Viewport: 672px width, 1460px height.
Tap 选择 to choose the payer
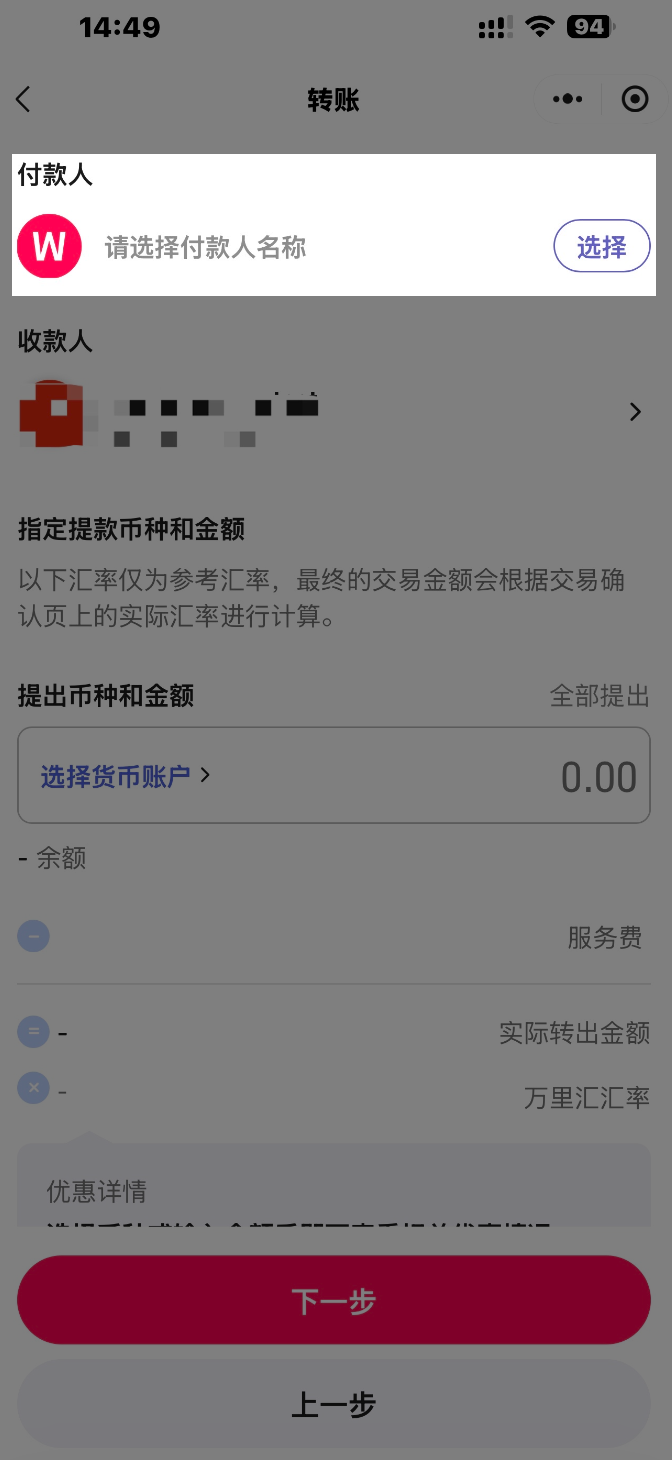coord(601,246)
